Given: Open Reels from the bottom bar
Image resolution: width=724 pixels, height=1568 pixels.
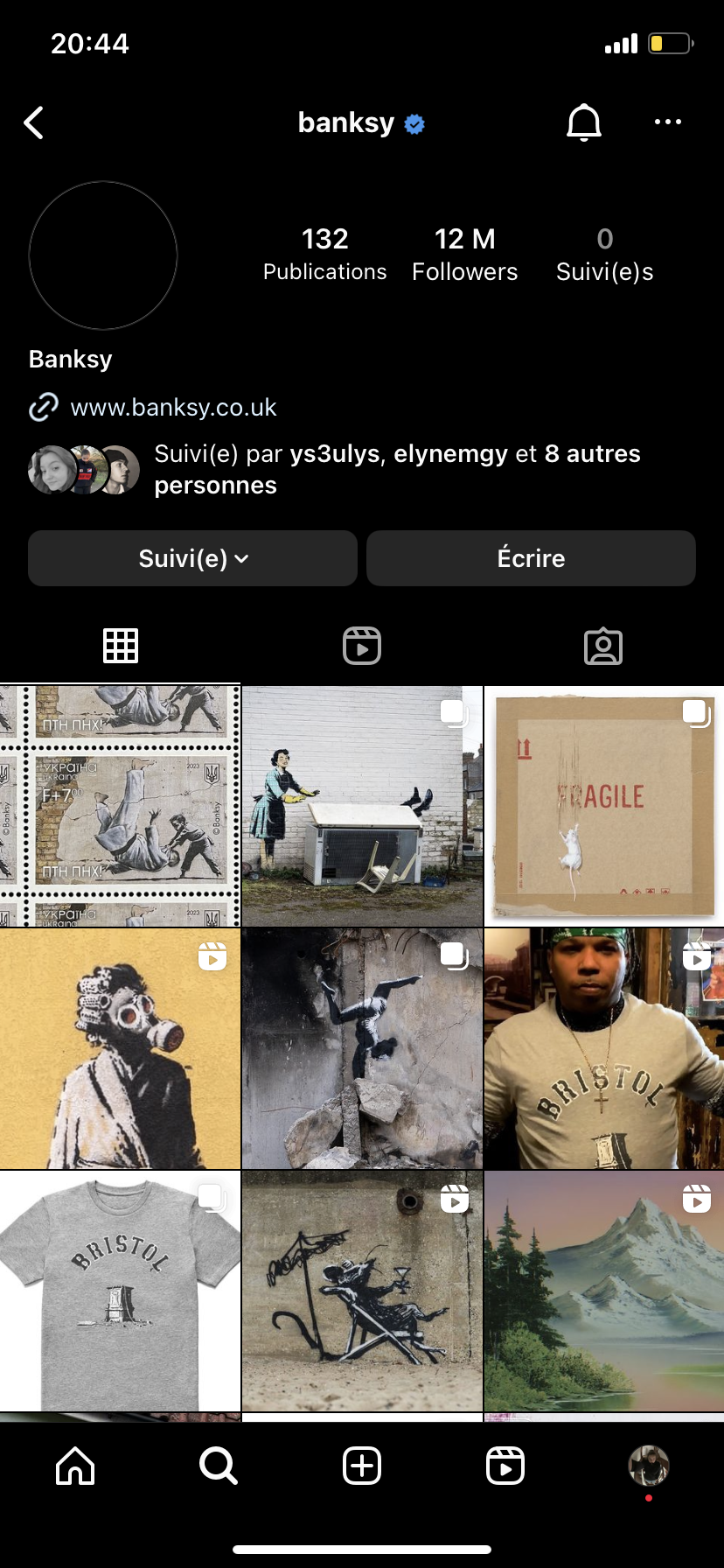Looking at the screenshot, I should 505,1466.
